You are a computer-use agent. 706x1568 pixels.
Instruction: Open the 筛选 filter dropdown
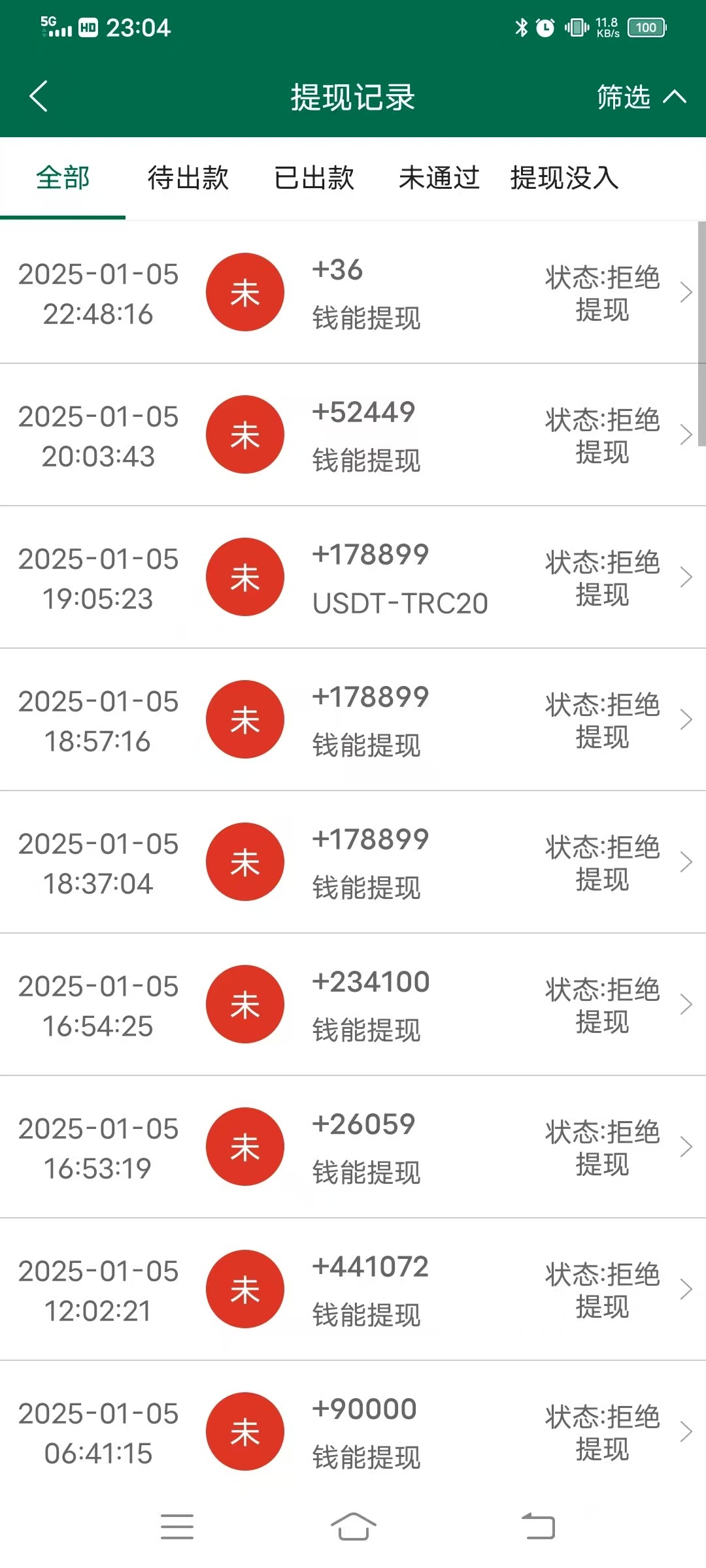coord(641,97)
